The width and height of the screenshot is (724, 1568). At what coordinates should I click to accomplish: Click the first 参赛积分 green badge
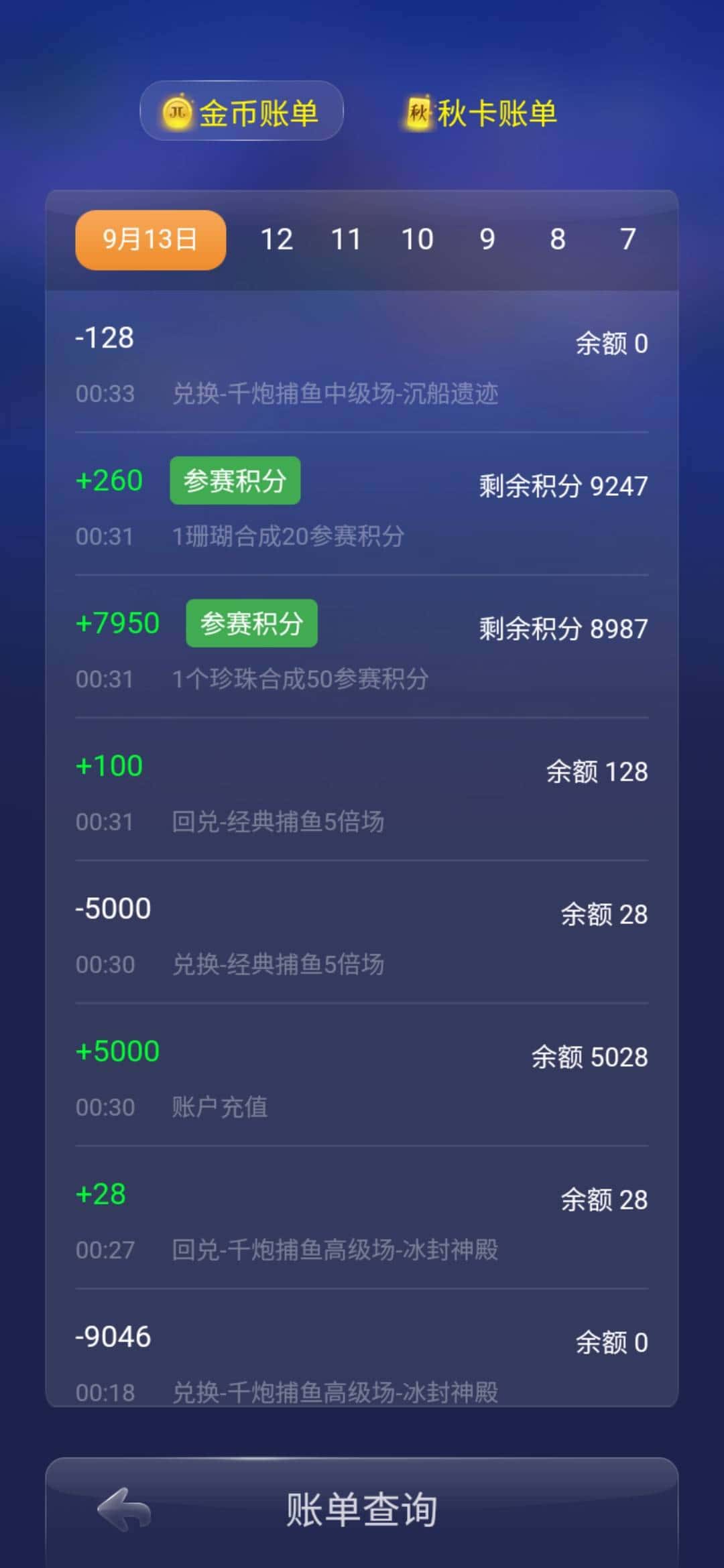click(235, 479)
